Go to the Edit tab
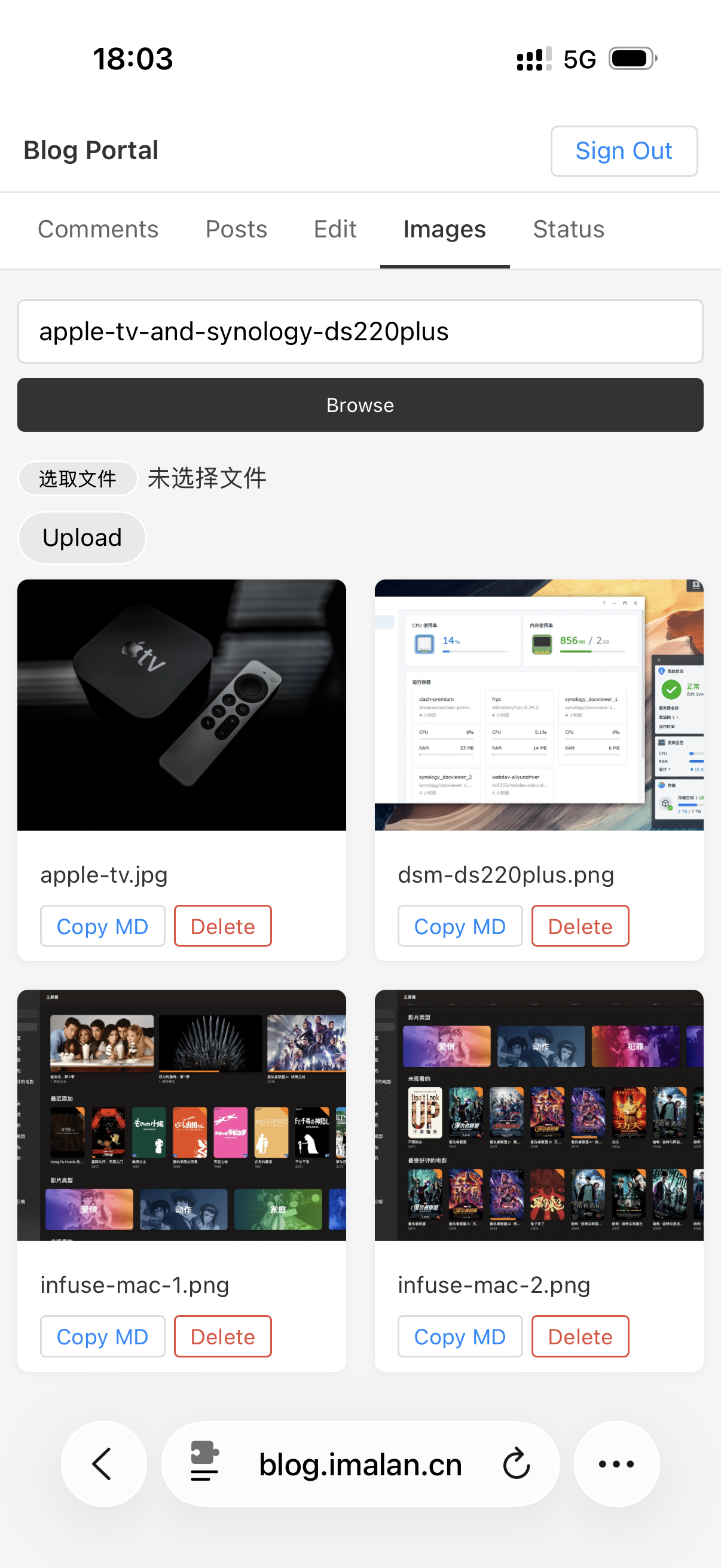The width and height of the screenshot is (721, 1568). tap(335, 230)
